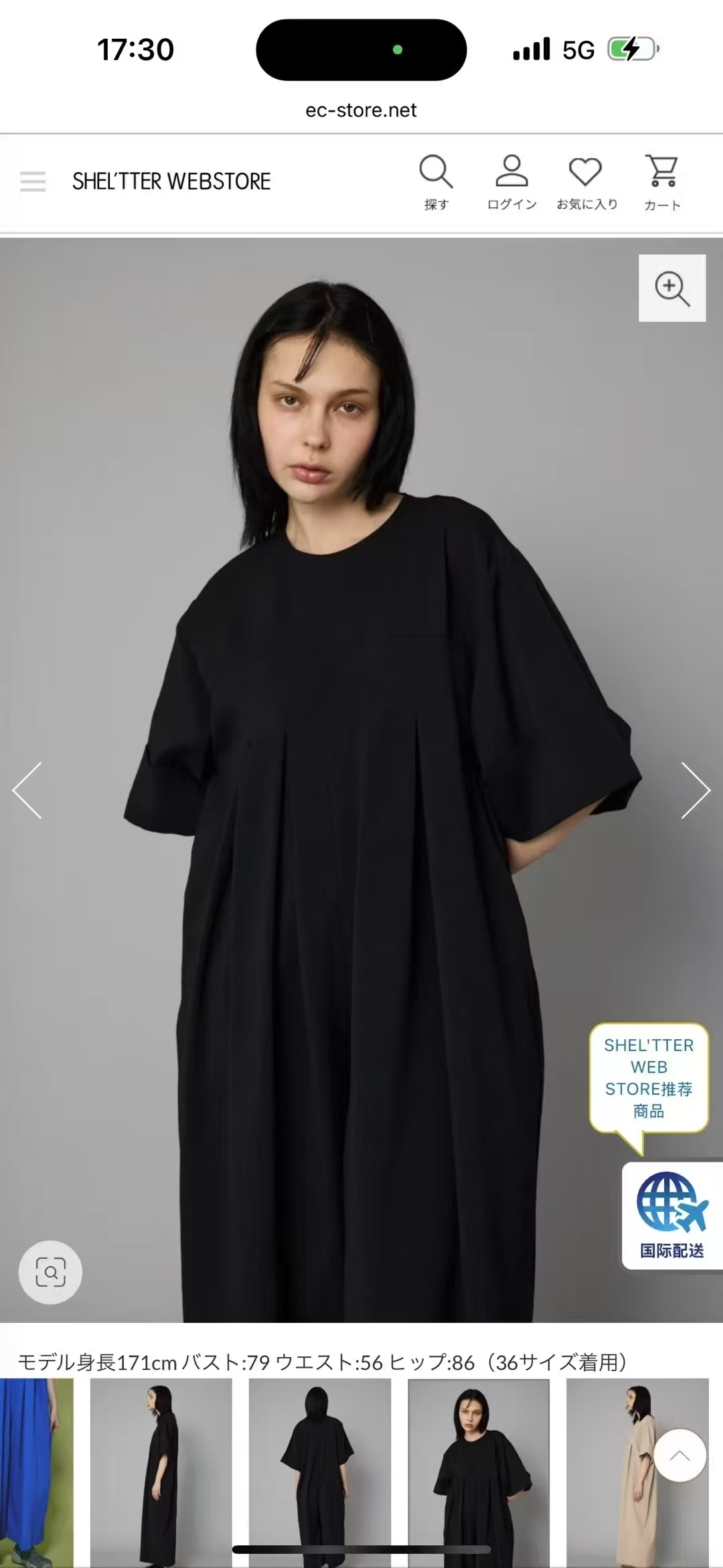This screenshot has width=723, height=1568.
Task: Show the next product photo
Action: [x=695, y=790]
